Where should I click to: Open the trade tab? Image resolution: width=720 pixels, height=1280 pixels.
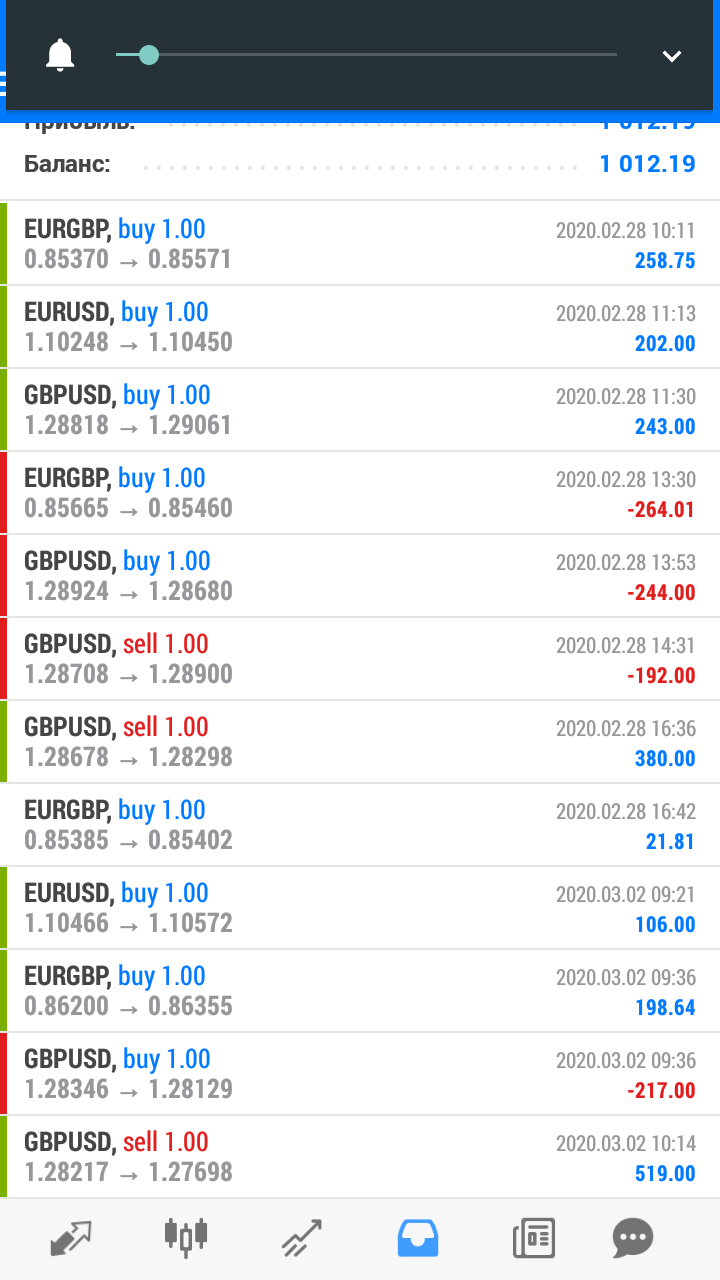tap(302, 1238)
